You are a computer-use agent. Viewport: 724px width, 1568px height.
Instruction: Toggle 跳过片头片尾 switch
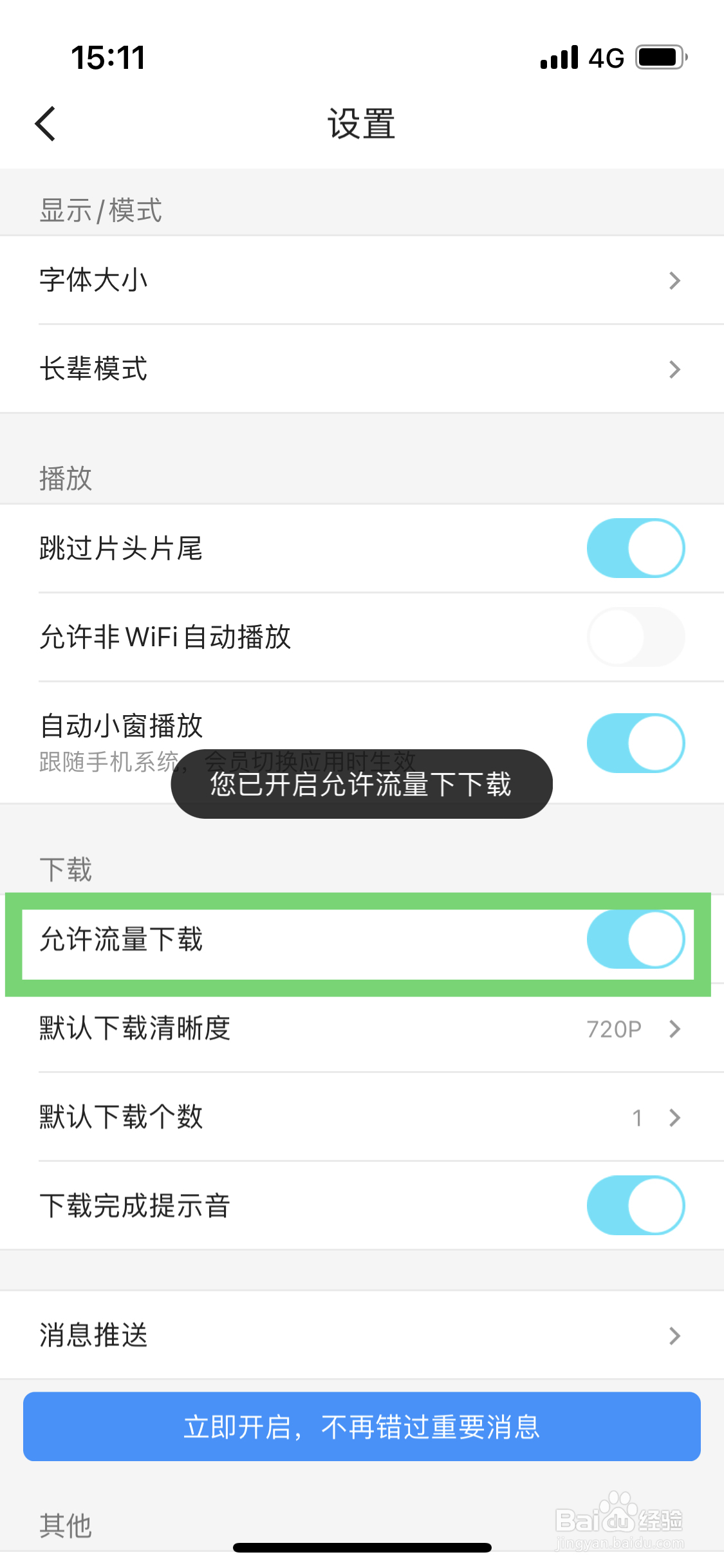635,548
